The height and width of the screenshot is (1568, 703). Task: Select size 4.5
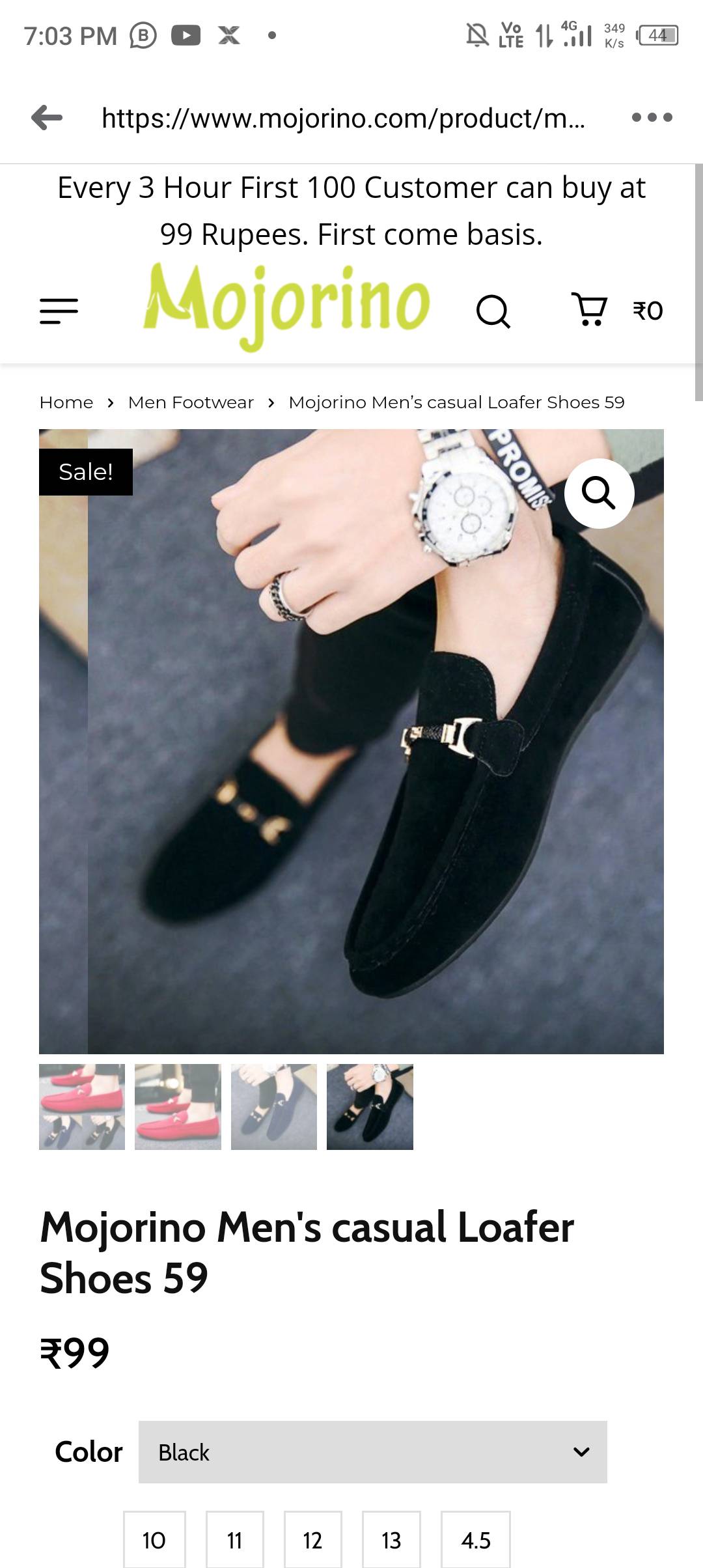coord(476,1539)
